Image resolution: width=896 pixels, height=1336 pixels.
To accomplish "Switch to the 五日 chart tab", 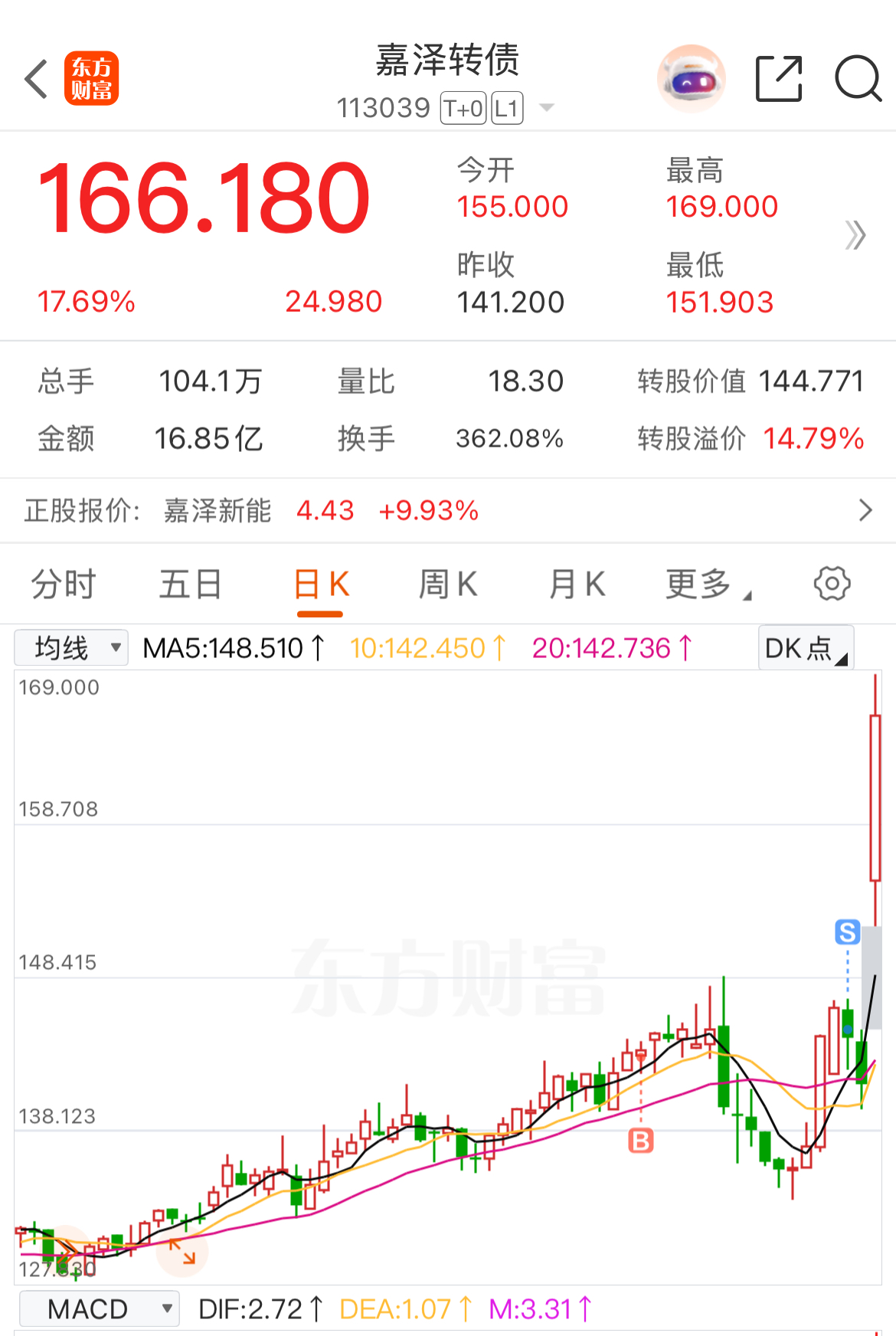I will point(191,584).
